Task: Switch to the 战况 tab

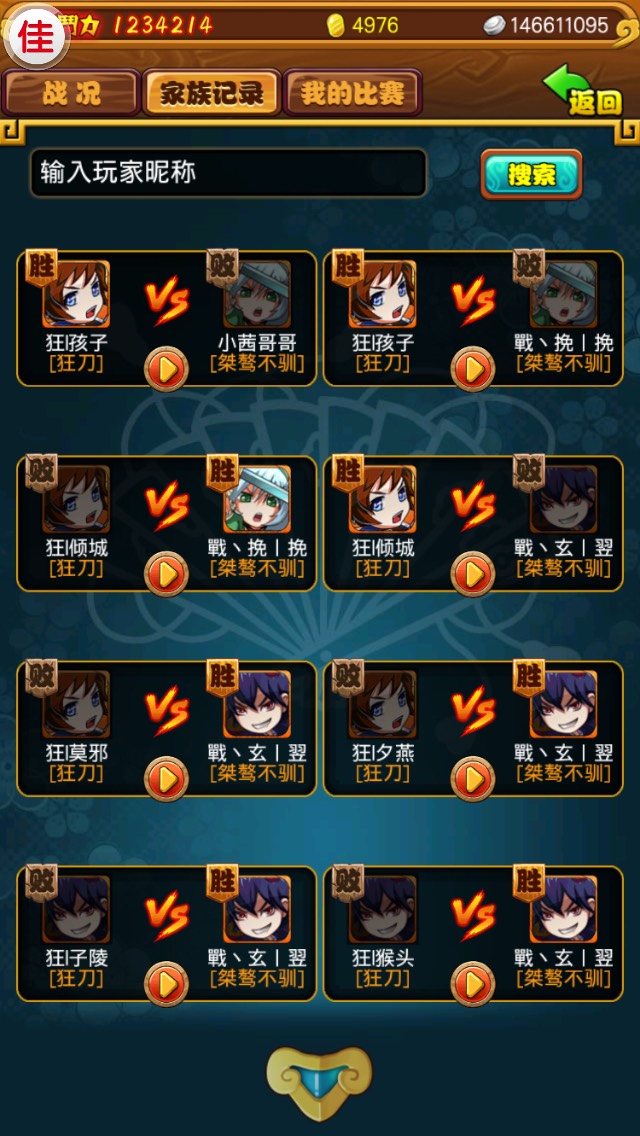Action: click(71, 93)
